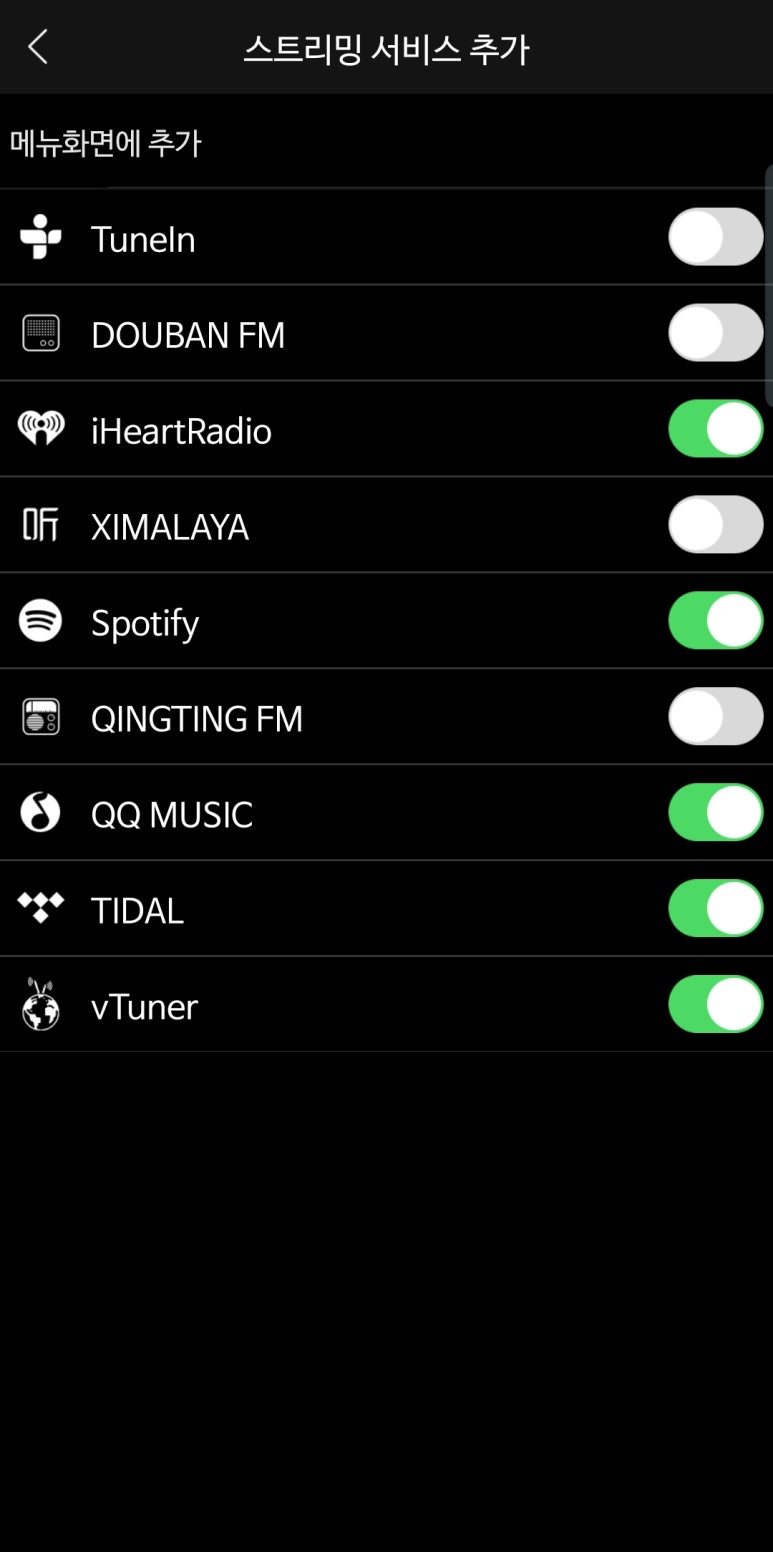This screenshot has height=1552, width=773.
Task: Enable QINGTING FM toggle
Action: point(716,717)
